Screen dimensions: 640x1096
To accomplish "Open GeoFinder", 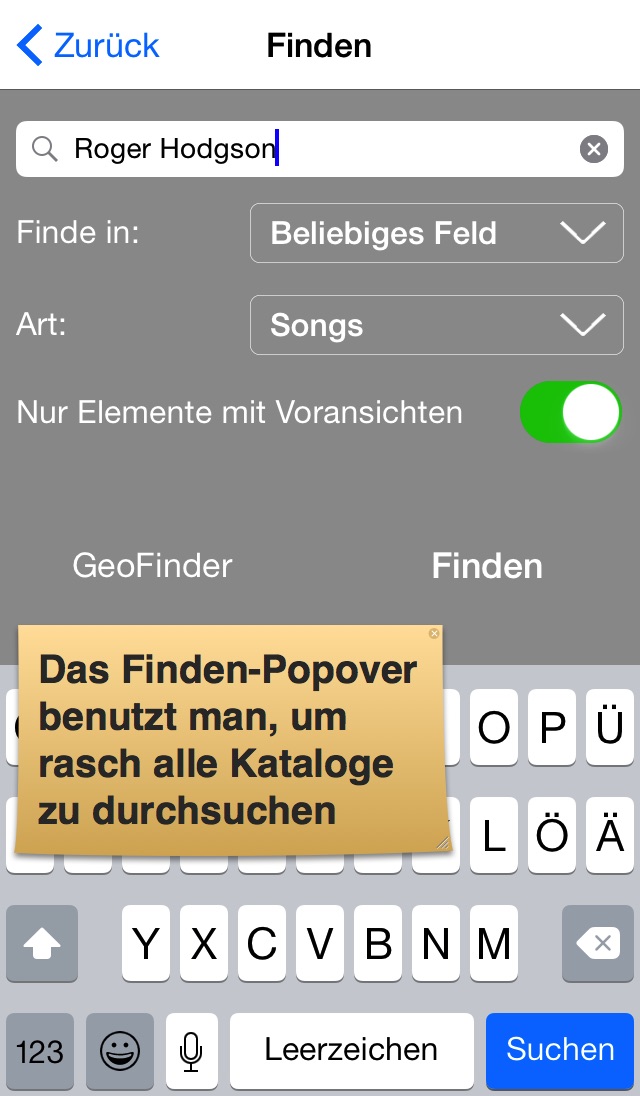I will (152, 565).
